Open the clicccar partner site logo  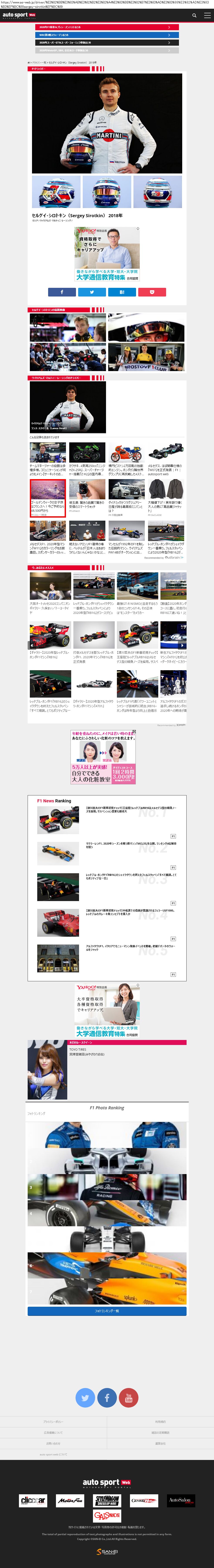33,1500
